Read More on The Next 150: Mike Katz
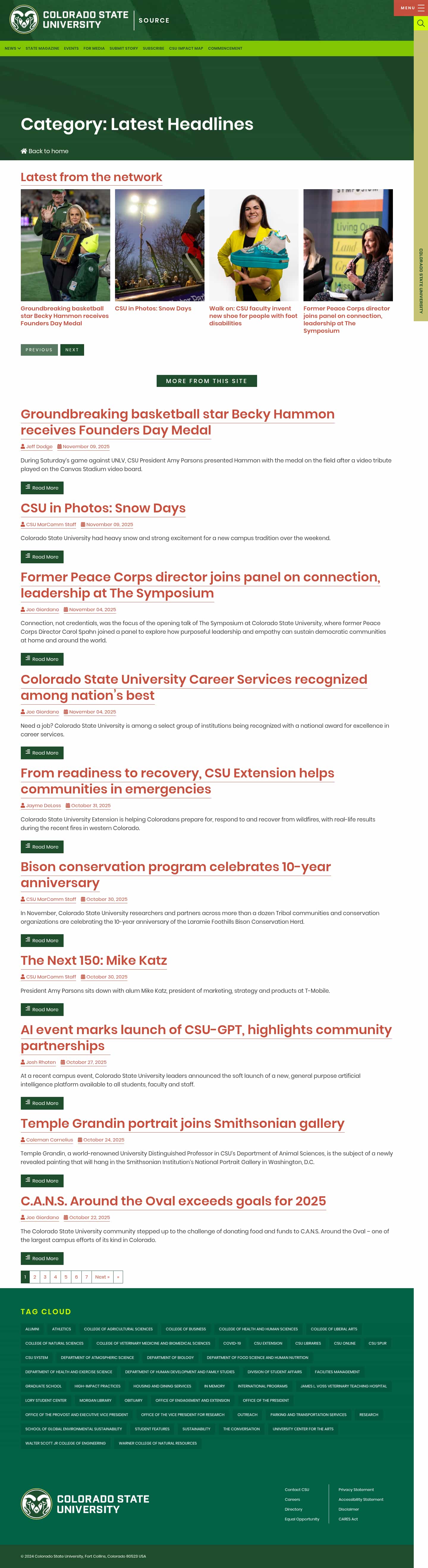The image size is (428, 1568). 42,1009
